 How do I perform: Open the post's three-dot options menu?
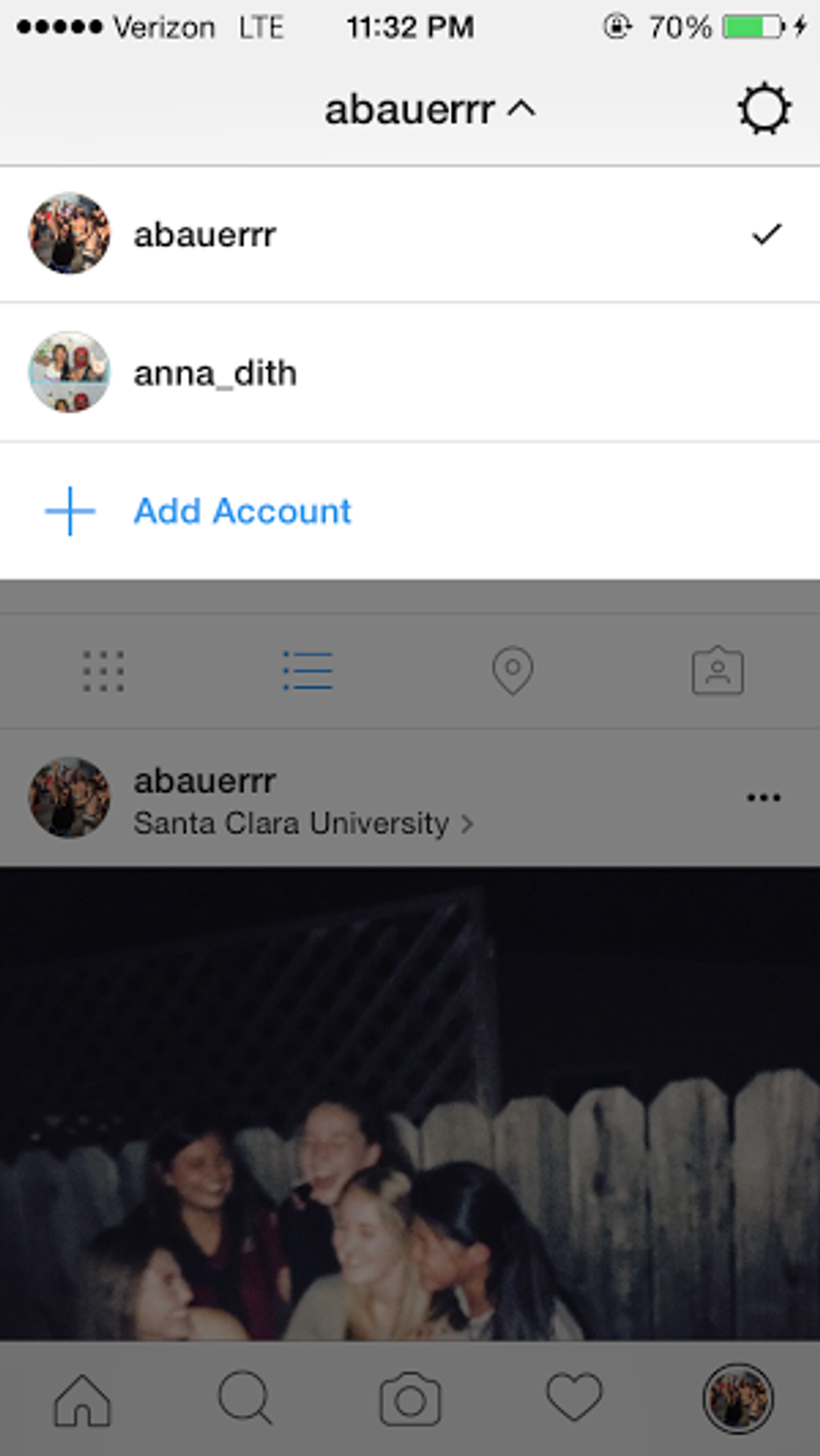763,798
